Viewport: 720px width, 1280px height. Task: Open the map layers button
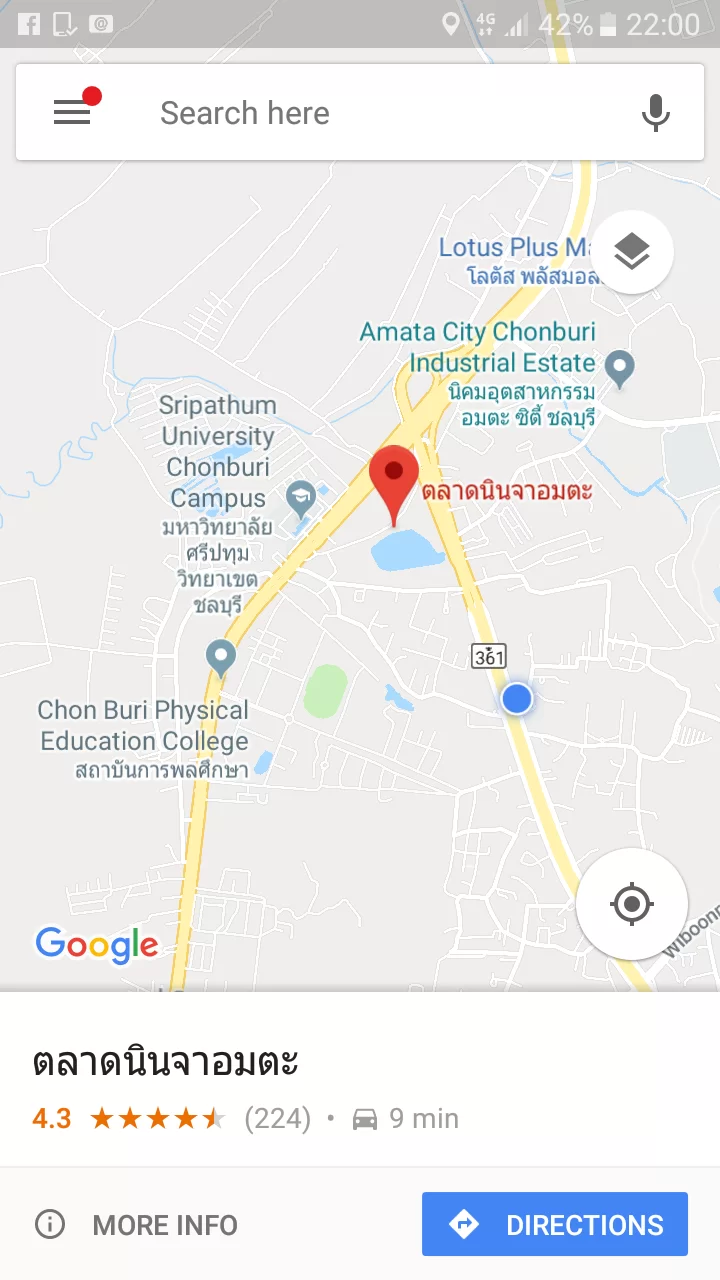(632, 252)
